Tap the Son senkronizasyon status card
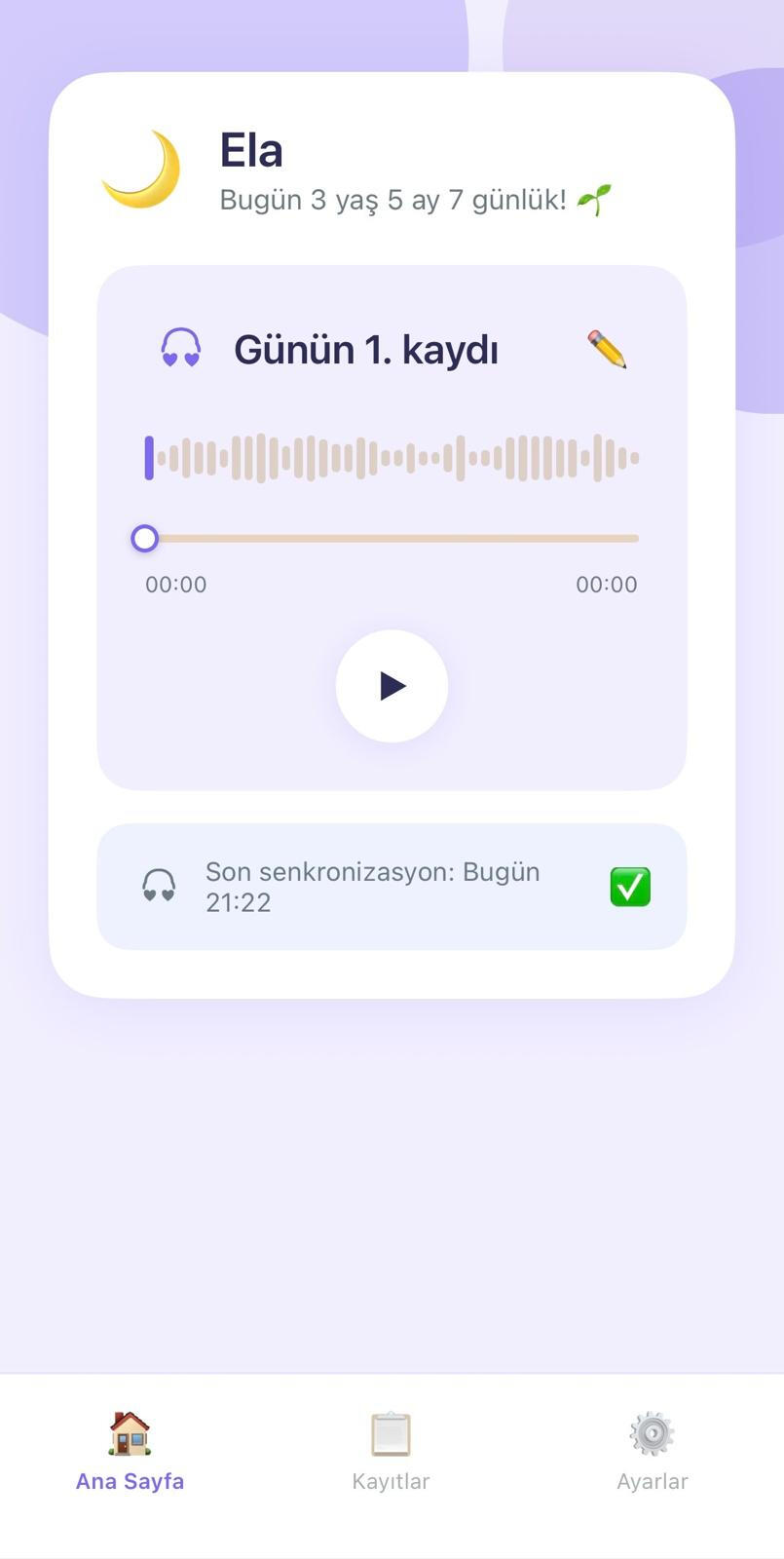This screenshot has width=784, height=1559. (392, 886)
